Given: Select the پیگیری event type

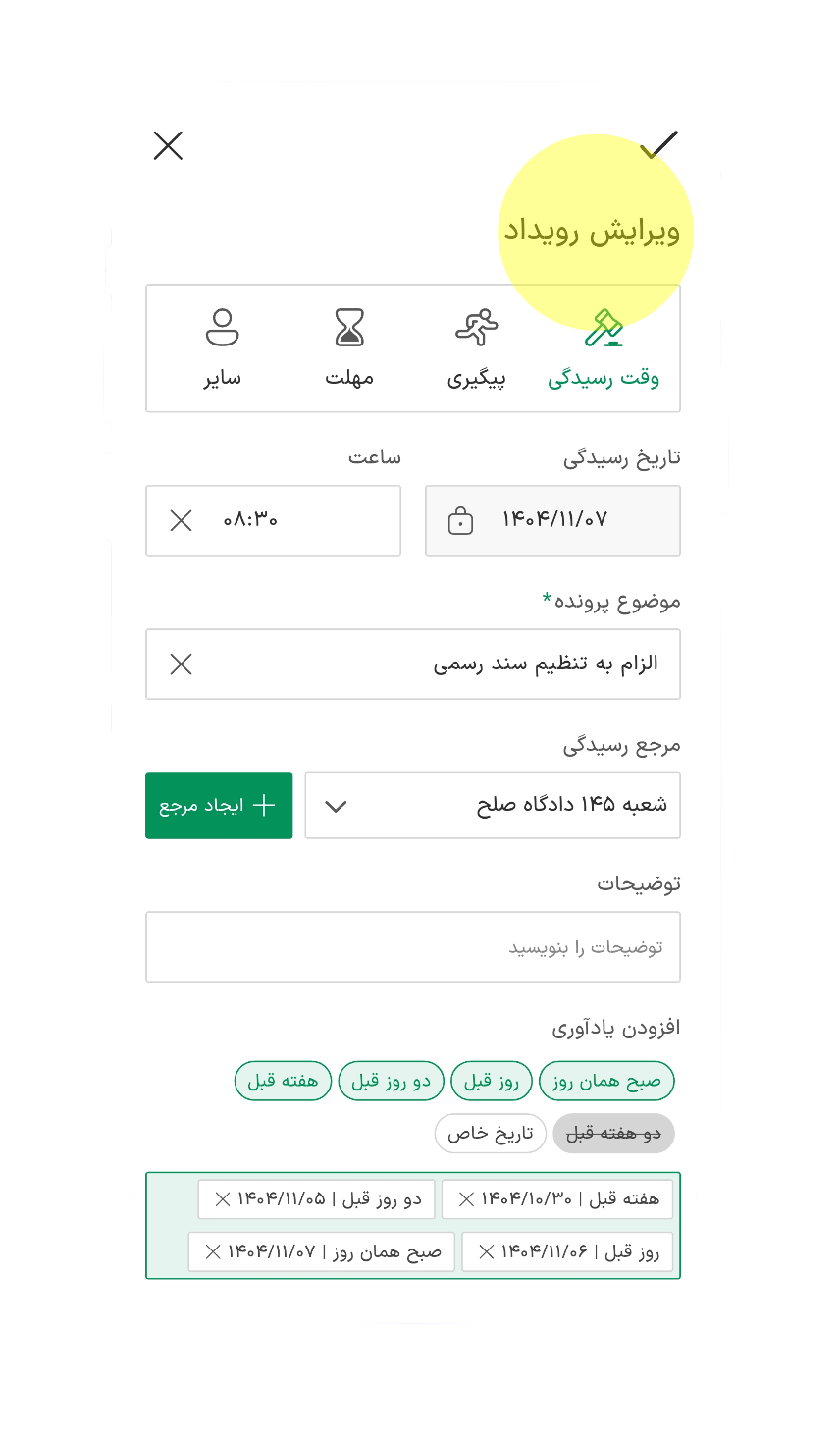Looking at the screenshot, I should 477,349.
